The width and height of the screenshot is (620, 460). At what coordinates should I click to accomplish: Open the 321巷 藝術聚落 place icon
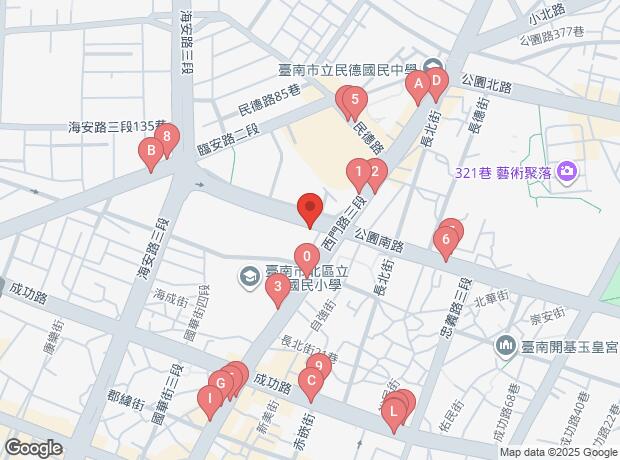[x=567, y=173]
